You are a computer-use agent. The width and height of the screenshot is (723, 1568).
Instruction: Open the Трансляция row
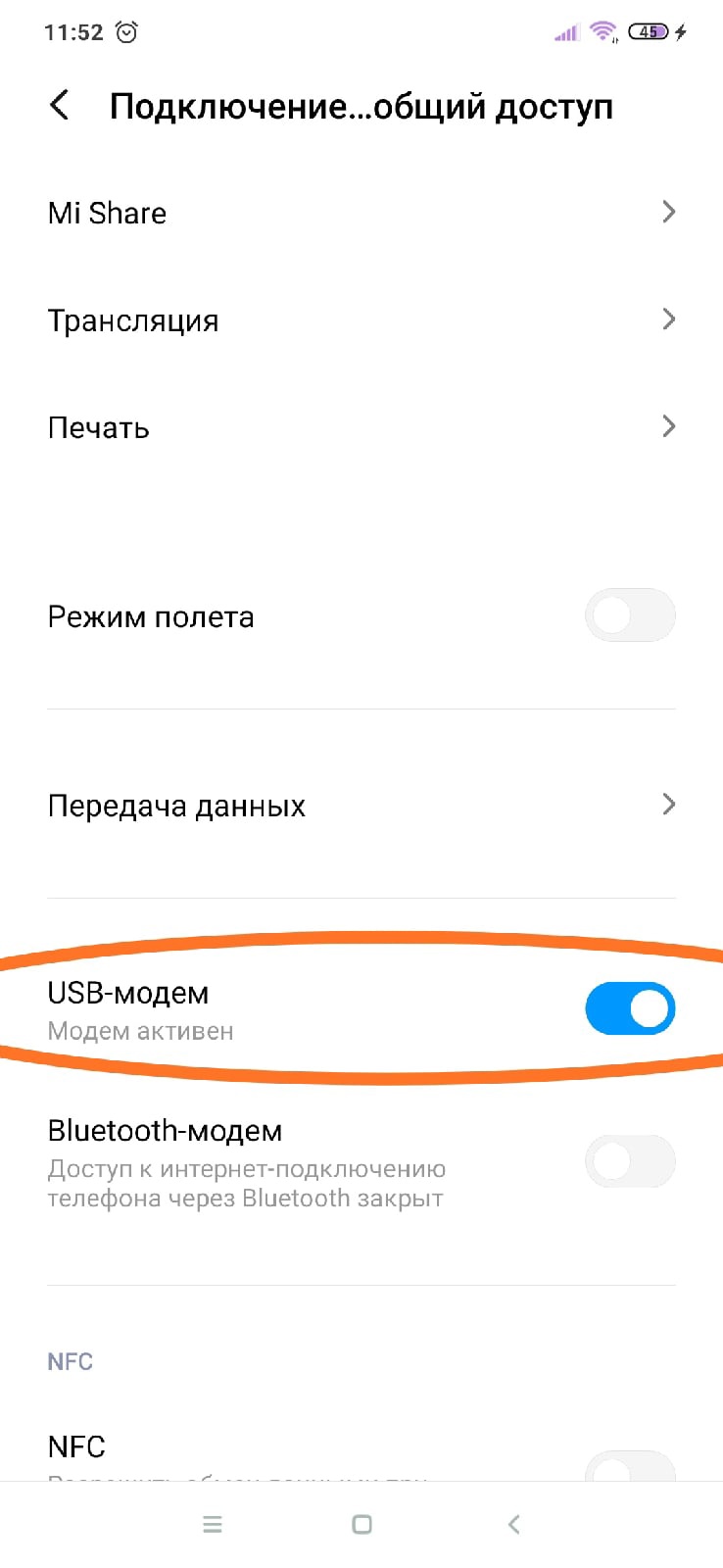pyautogui.click(x=361, y=320)
